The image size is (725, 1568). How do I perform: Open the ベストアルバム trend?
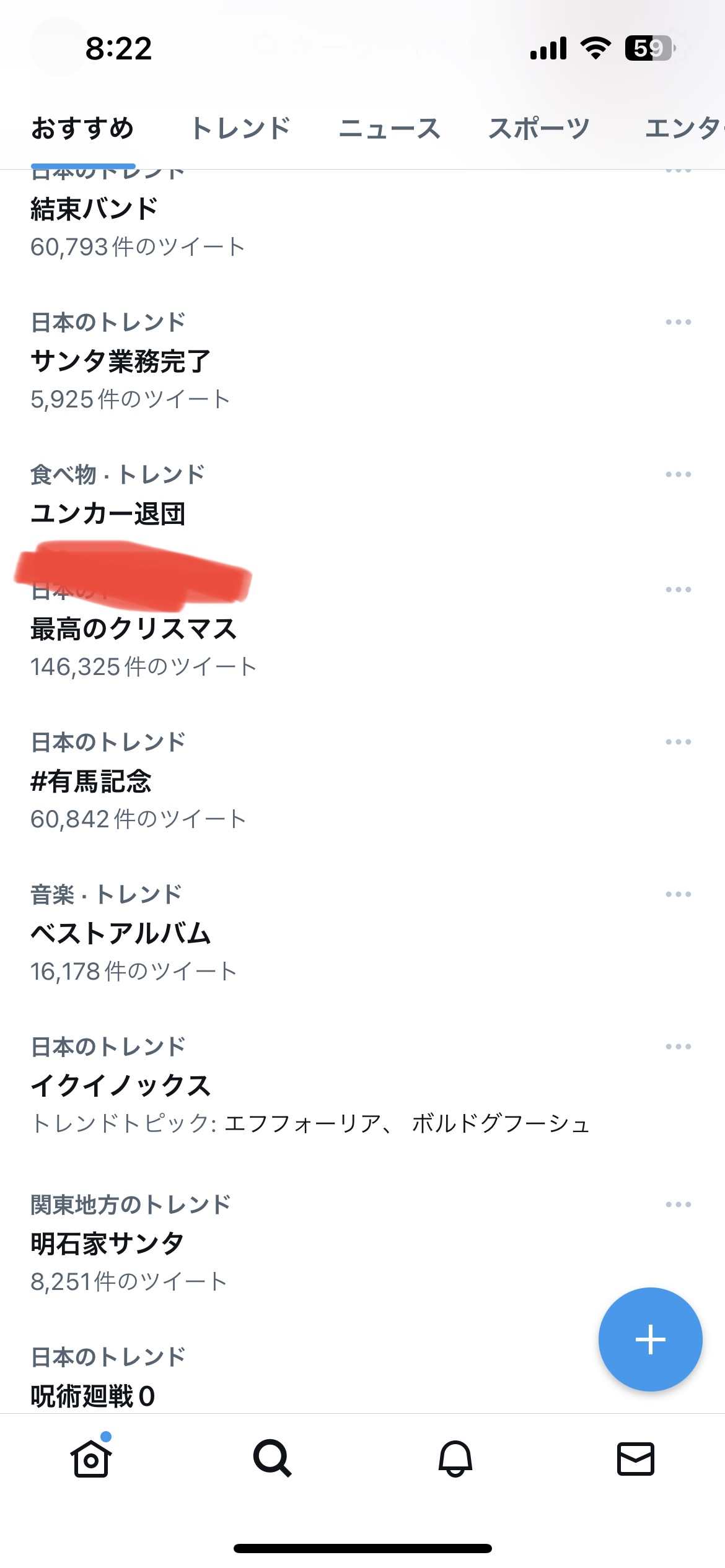(121, 934)
